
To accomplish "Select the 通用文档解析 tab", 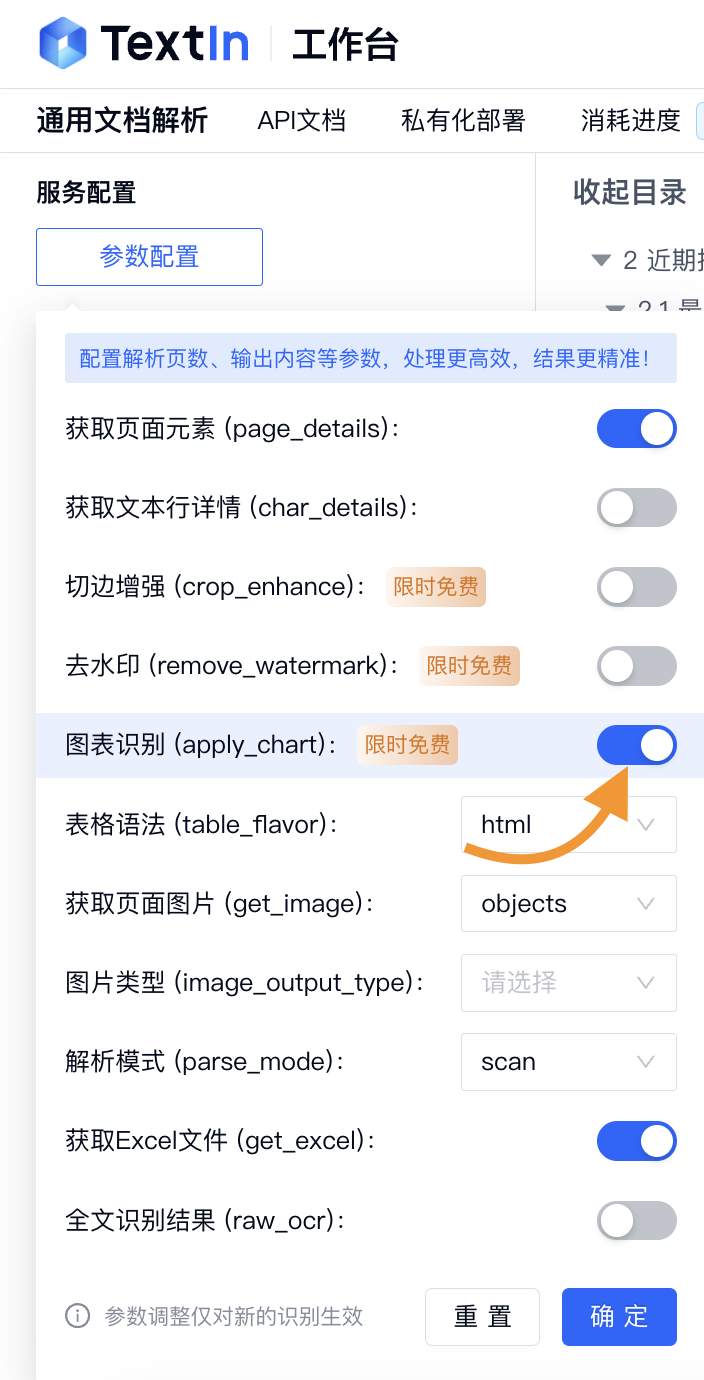I will pyautogui.click(x=122, y=121).
